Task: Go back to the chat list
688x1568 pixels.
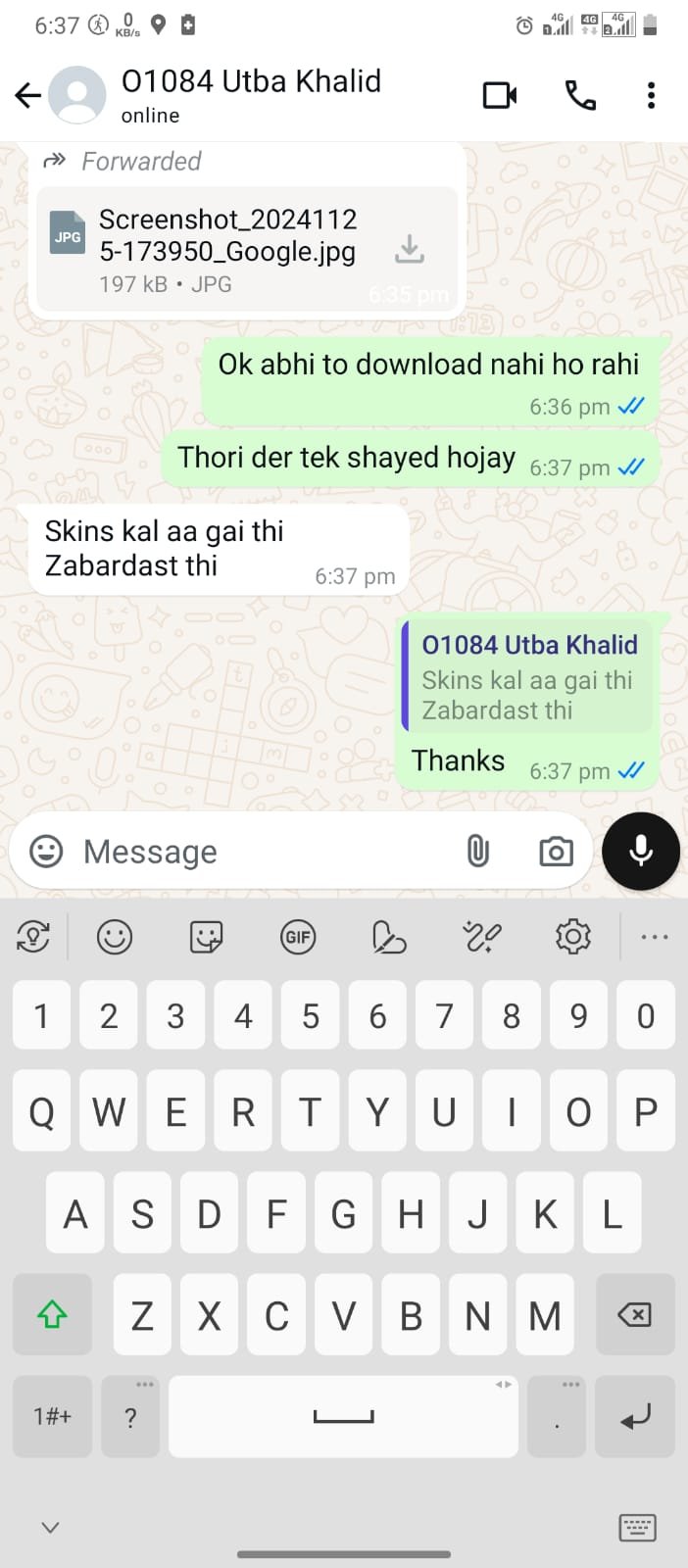Action: [28, 95]
